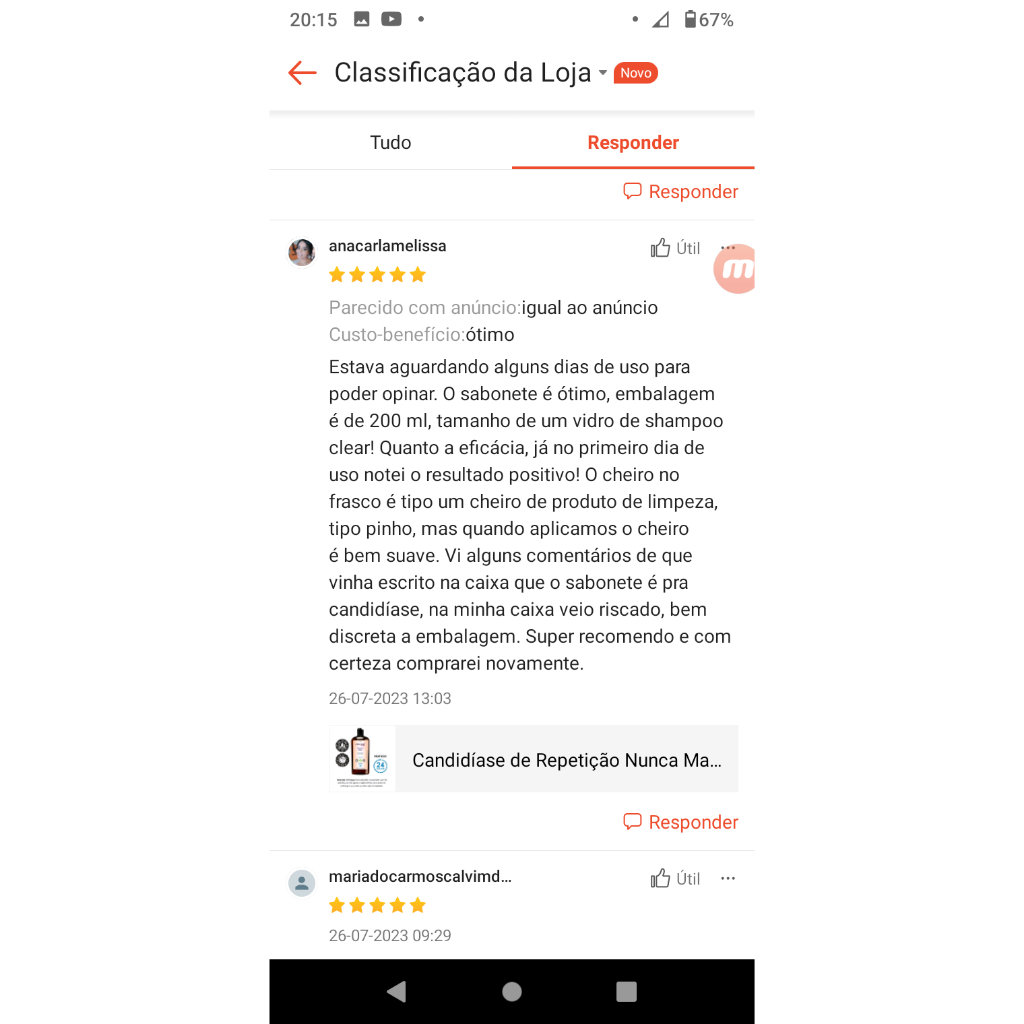The height and width of the screenshot is (1024, 1024).
Task: Mark anacarlamelissa's review as Útil
Action: click(x=675, y=248)
